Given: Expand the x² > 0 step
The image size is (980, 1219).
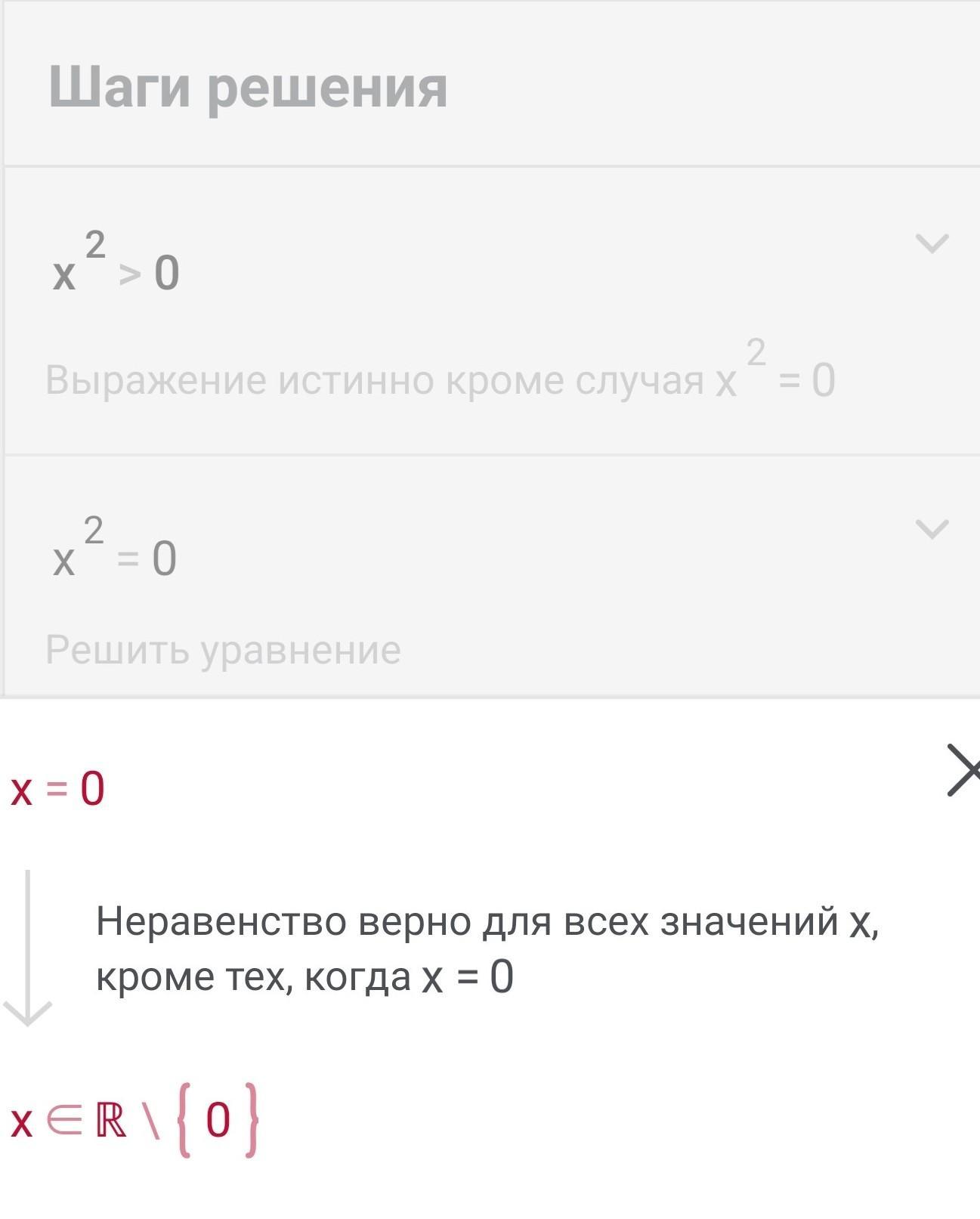Looking at the screenshot, I should point(931,244).
